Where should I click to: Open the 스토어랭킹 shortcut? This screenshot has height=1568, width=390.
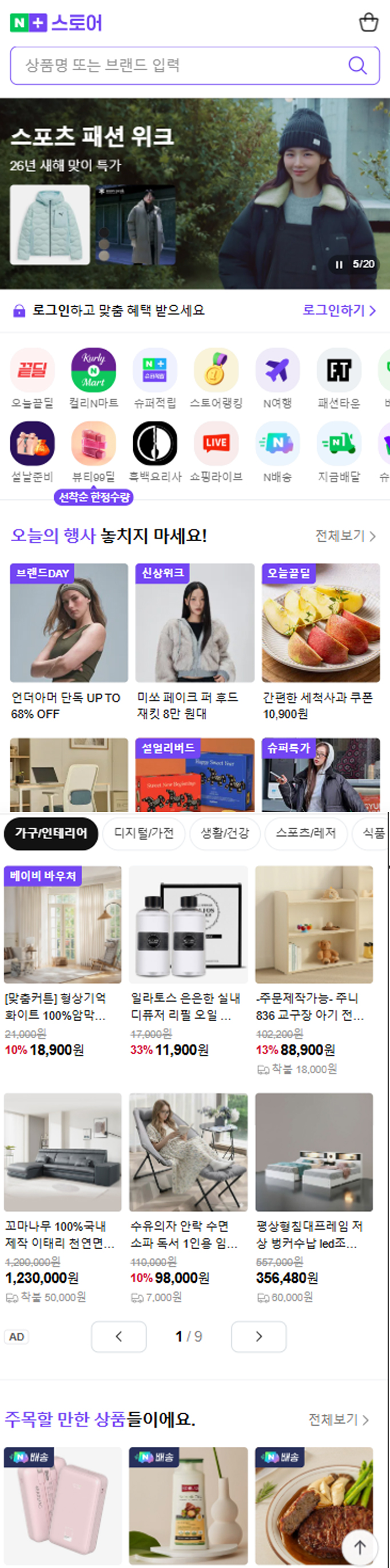point(216,377)
